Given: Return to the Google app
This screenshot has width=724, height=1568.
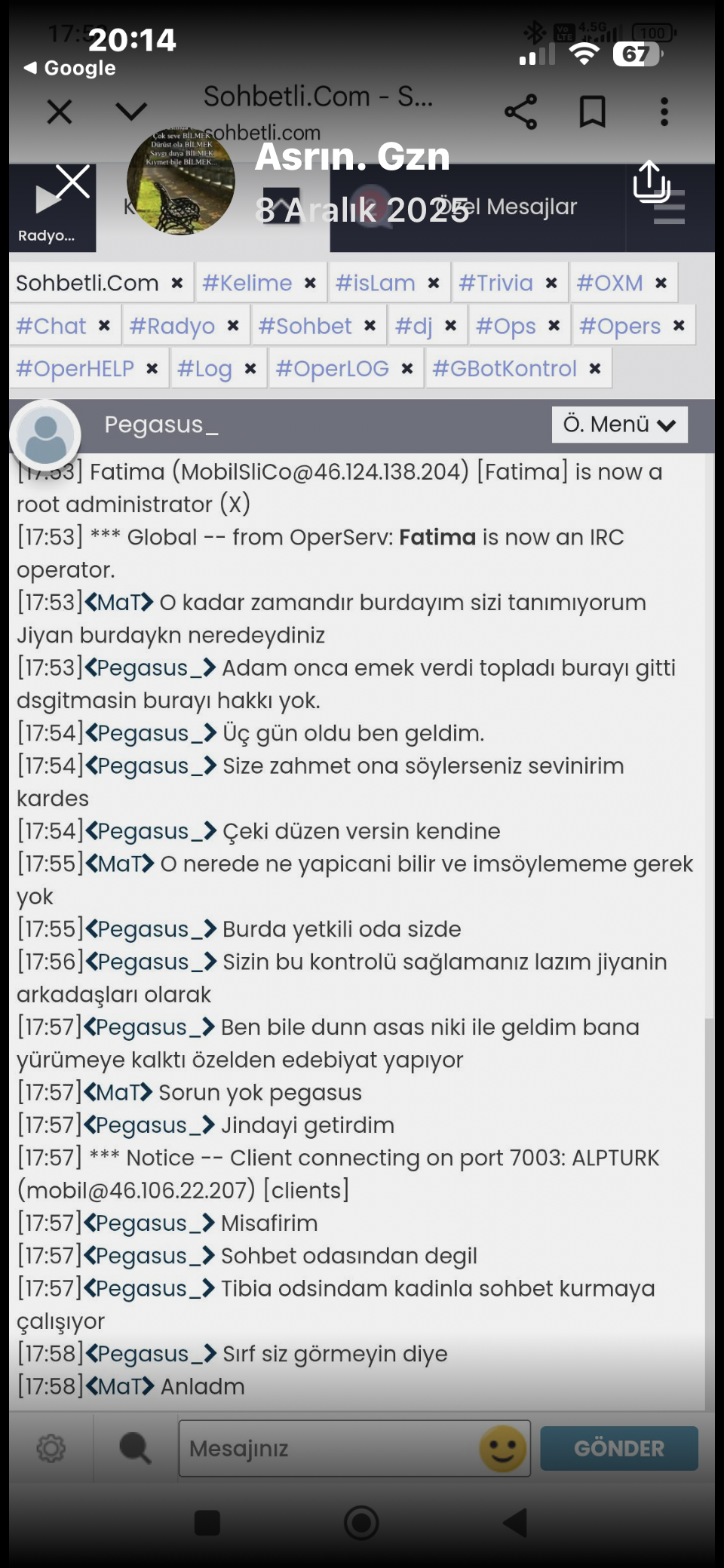Looking at the screenshot, I should pos(69,68).
